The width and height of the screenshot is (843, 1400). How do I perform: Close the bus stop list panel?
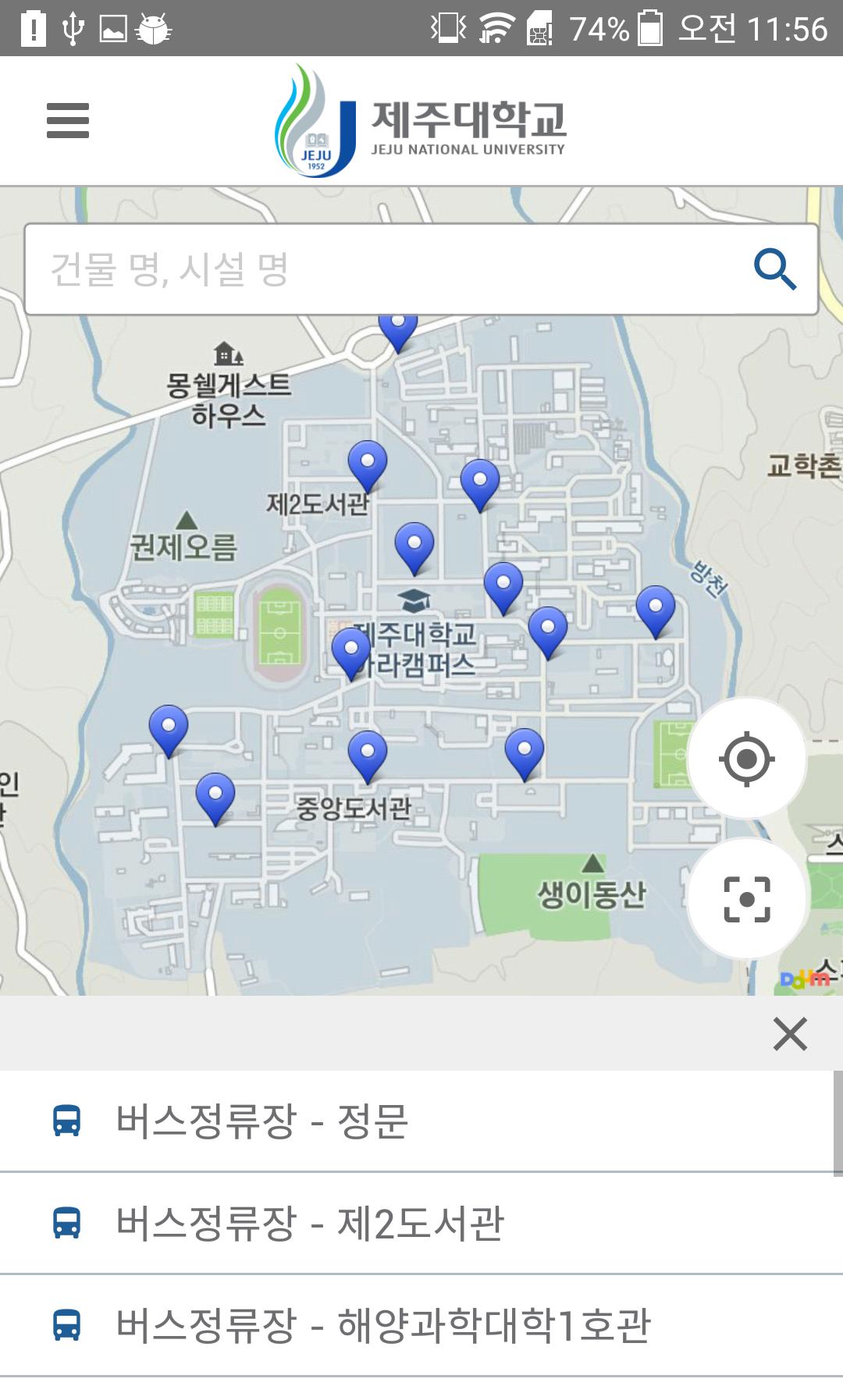pos(790,1034)
